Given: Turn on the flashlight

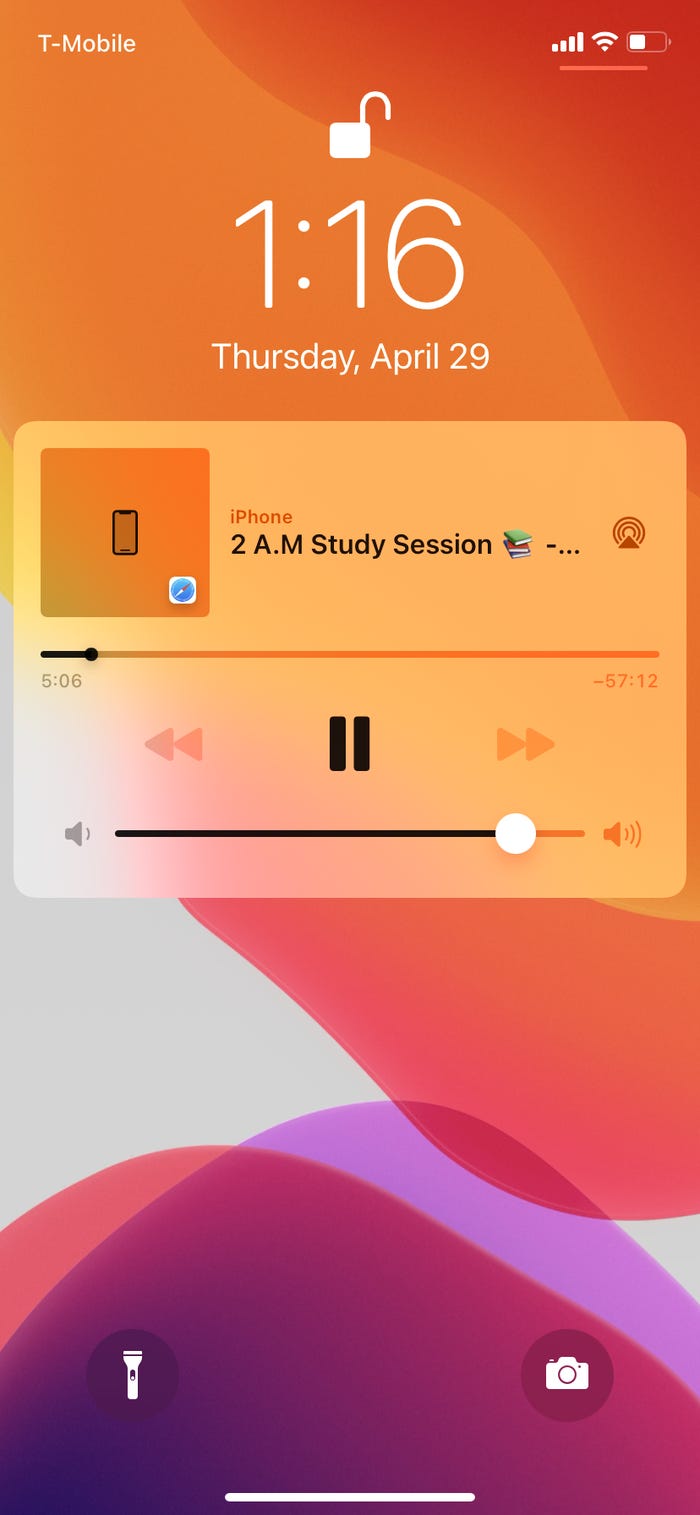Looking at the screenshot, I should pyautogui.click(x=132, y=1374).
